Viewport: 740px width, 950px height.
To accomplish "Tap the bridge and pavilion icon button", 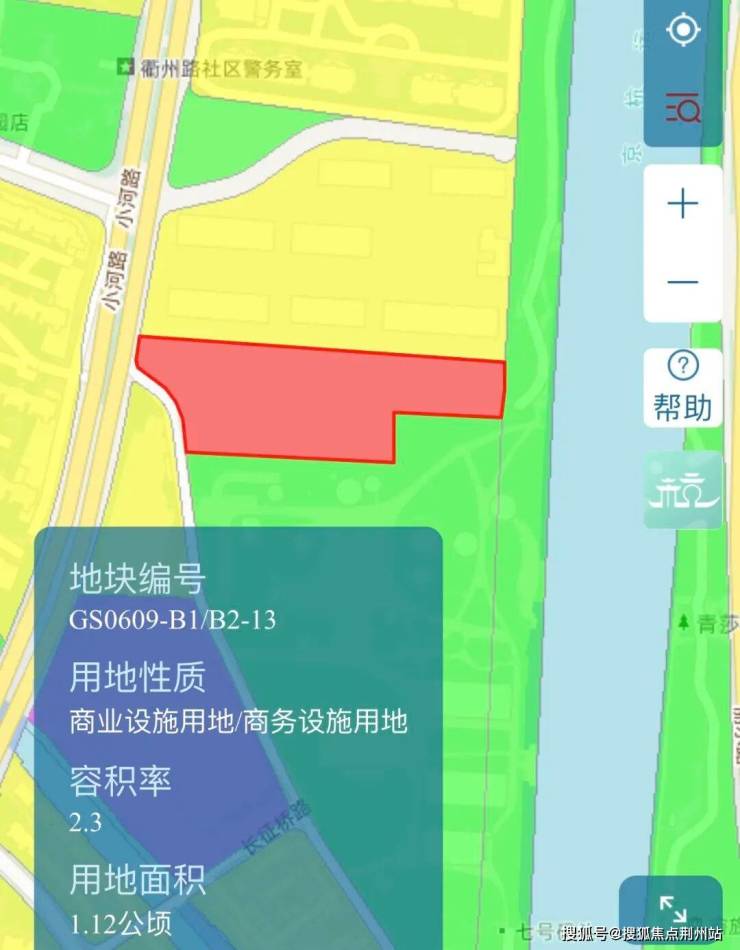I will point(683,490).
